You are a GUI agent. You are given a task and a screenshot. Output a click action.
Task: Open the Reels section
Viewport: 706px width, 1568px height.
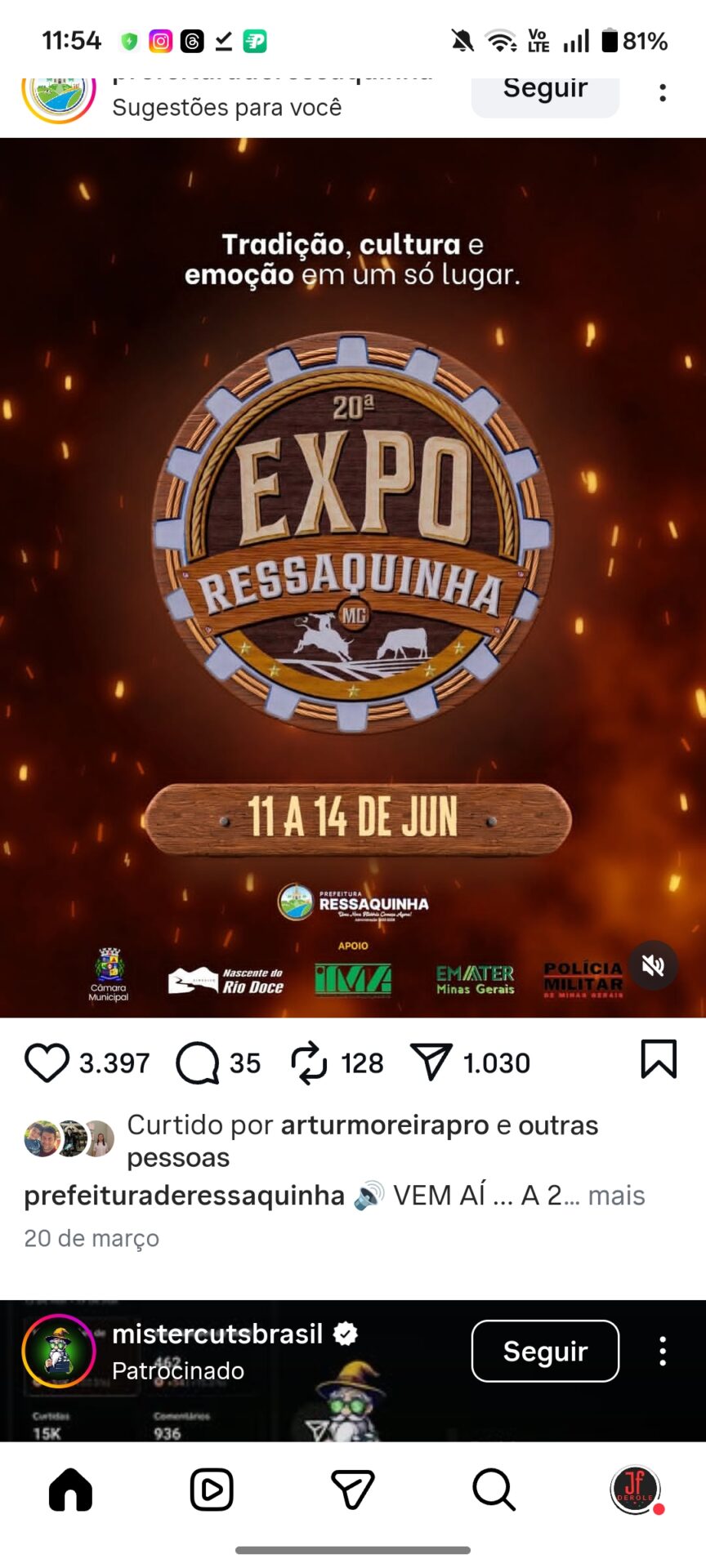pos(212,1490)
